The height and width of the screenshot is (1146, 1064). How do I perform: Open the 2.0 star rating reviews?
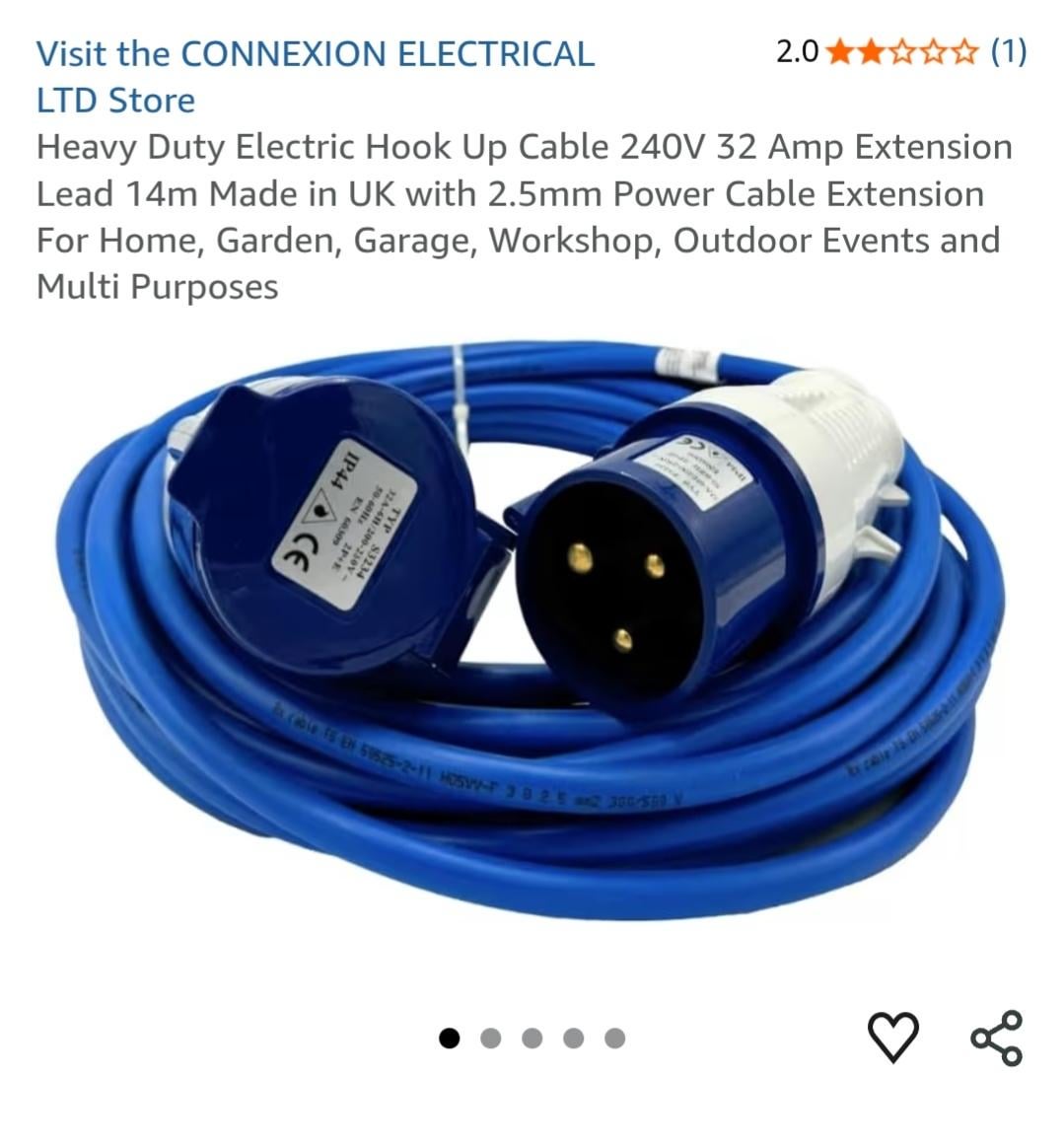tap(901, 51)
